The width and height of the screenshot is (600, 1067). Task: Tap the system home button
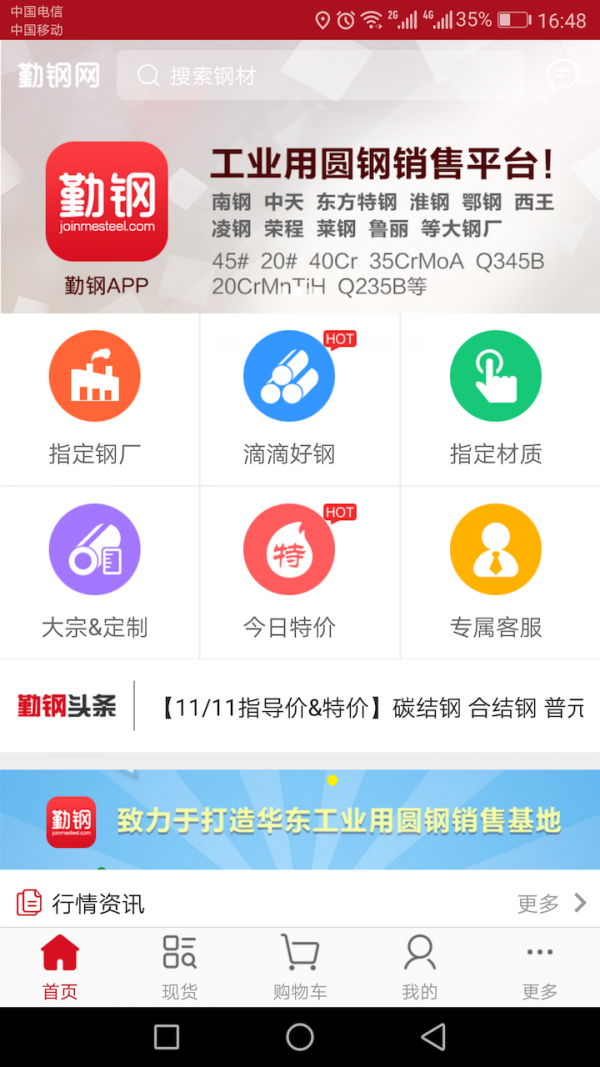tap(300, 1037)
